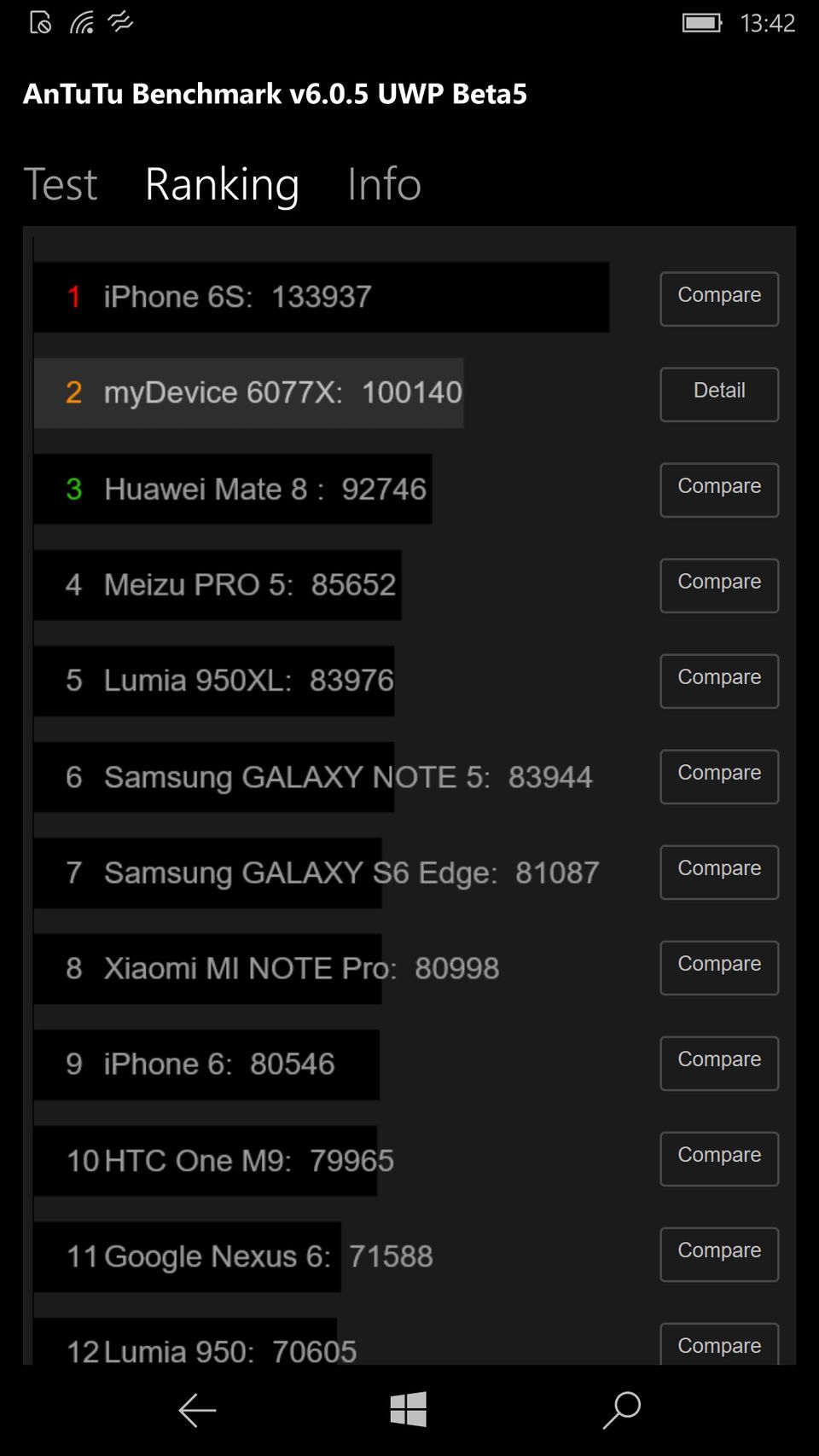819x1456 pixels.
Task: Compare with Google Nexus 6
Action: 718,1254
